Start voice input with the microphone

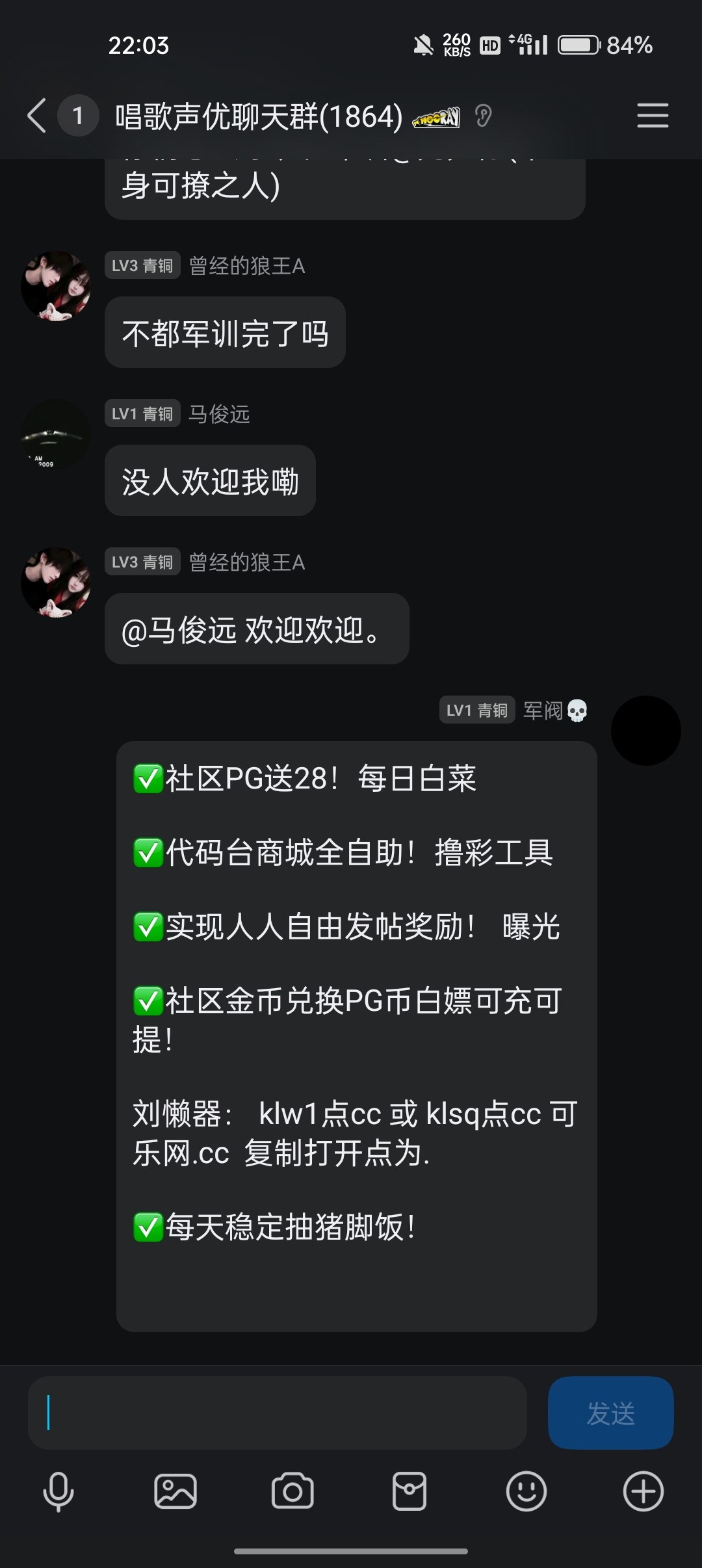(58, 1491)
